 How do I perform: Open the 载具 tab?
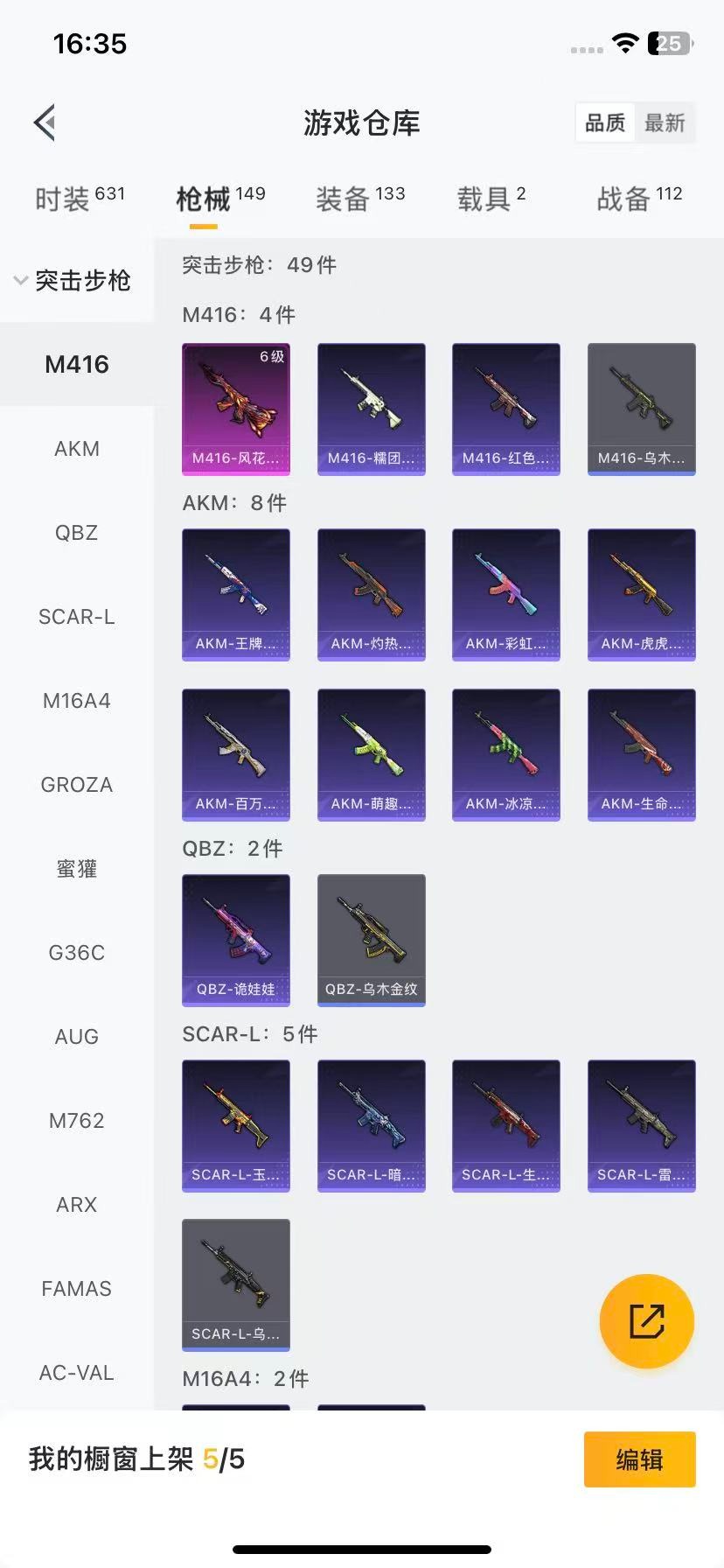[x=491, y=199]
